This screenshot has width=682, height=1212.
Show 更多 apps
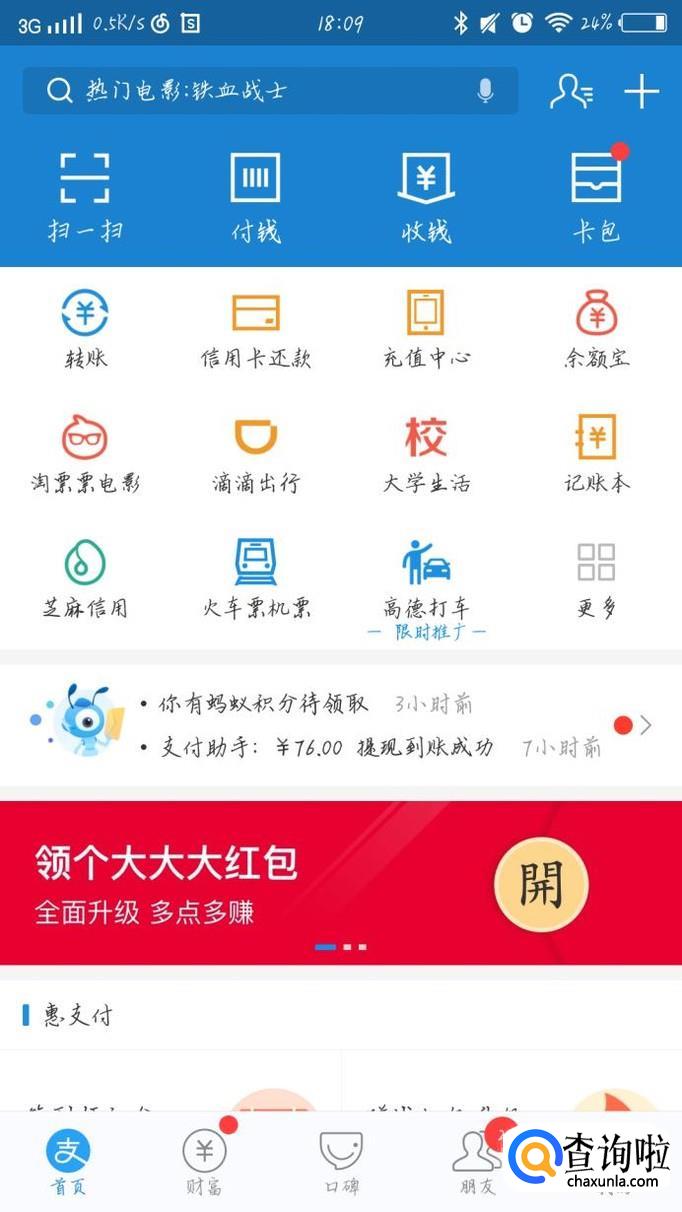pyautogui.click(x=597, y=579)
